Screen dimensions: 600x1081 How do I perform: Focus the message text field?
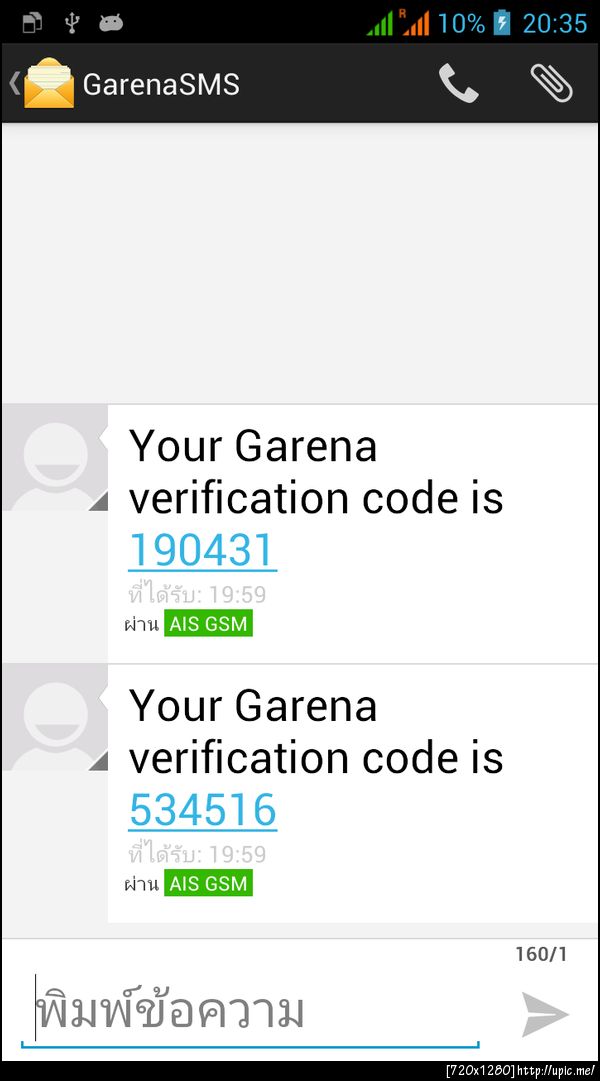tap(250, 1011)
